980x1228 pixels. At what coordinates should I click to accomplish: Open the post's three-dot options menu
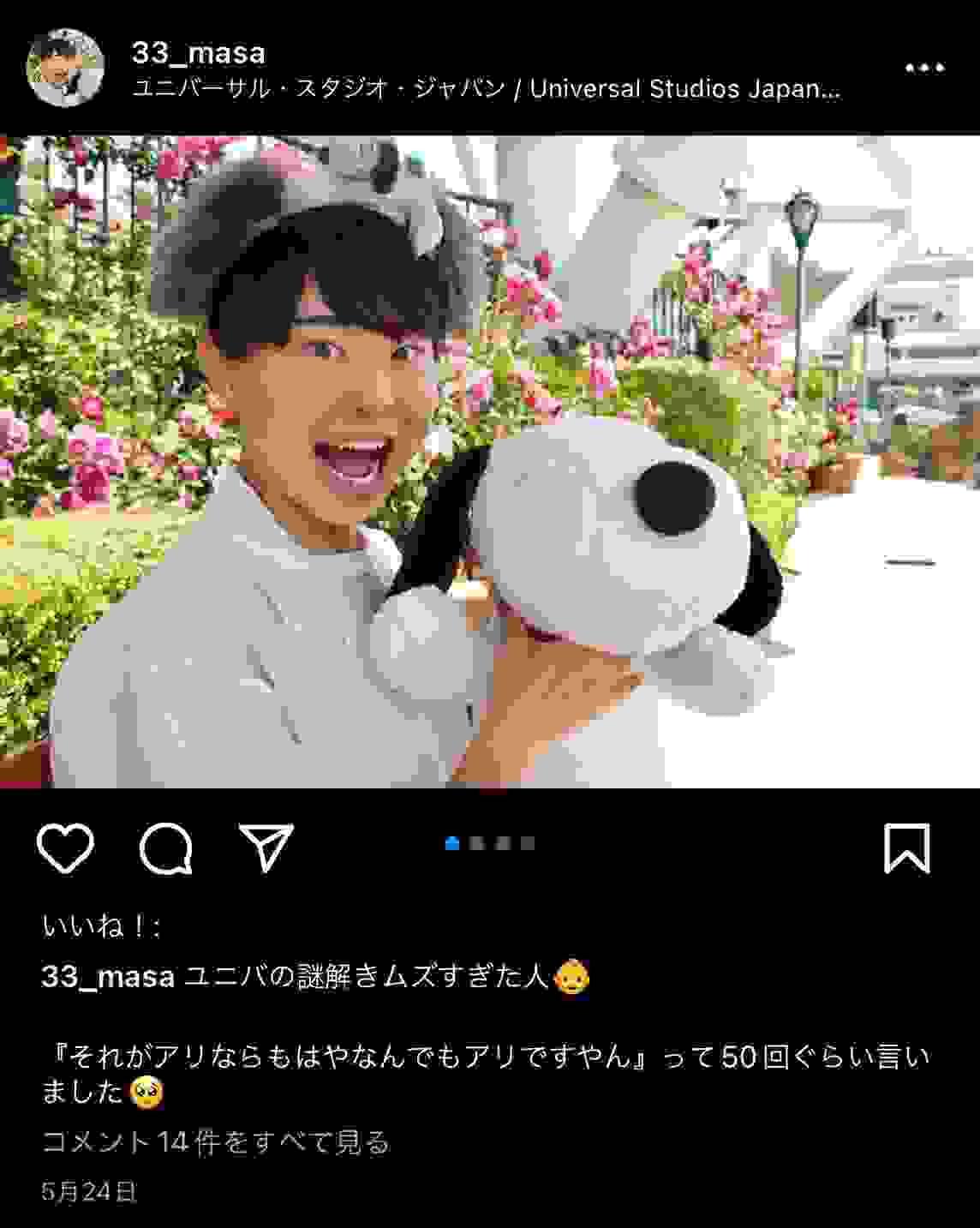point(924,69)
